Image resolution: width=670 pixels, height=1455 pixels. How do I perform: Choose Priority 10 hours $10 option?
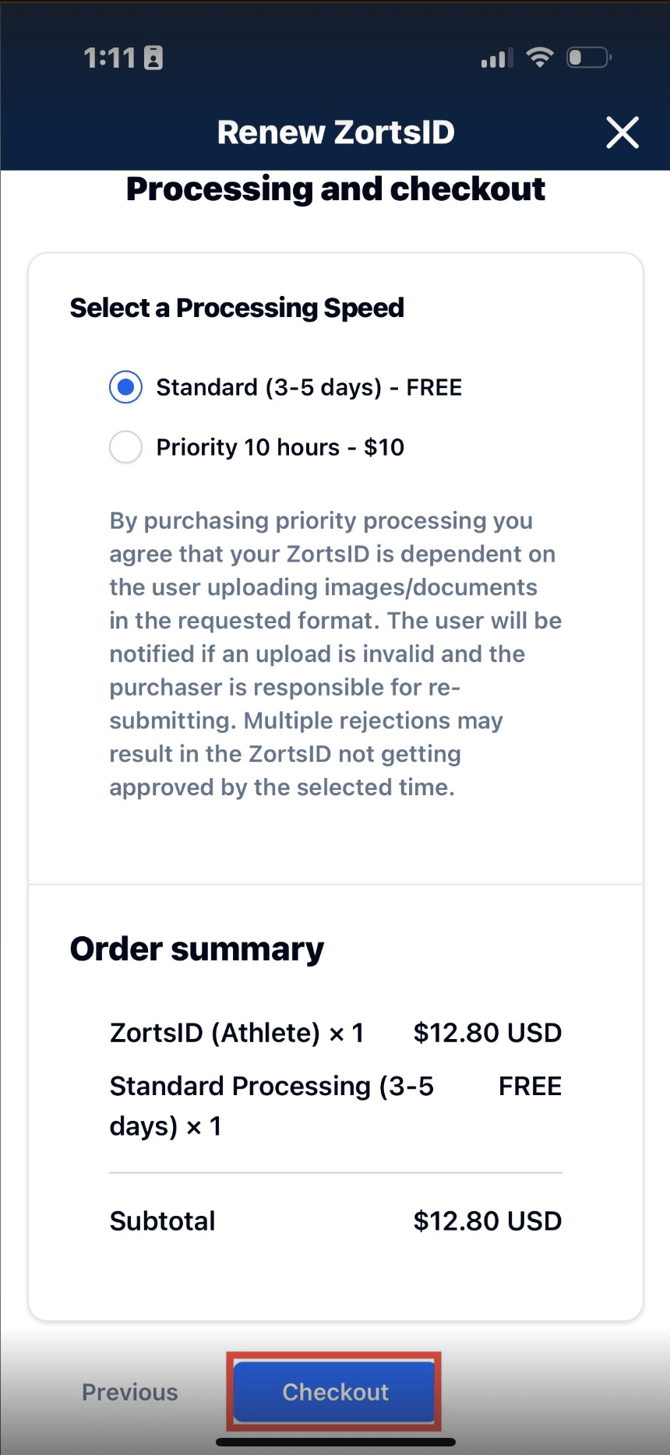click(126, 447)
